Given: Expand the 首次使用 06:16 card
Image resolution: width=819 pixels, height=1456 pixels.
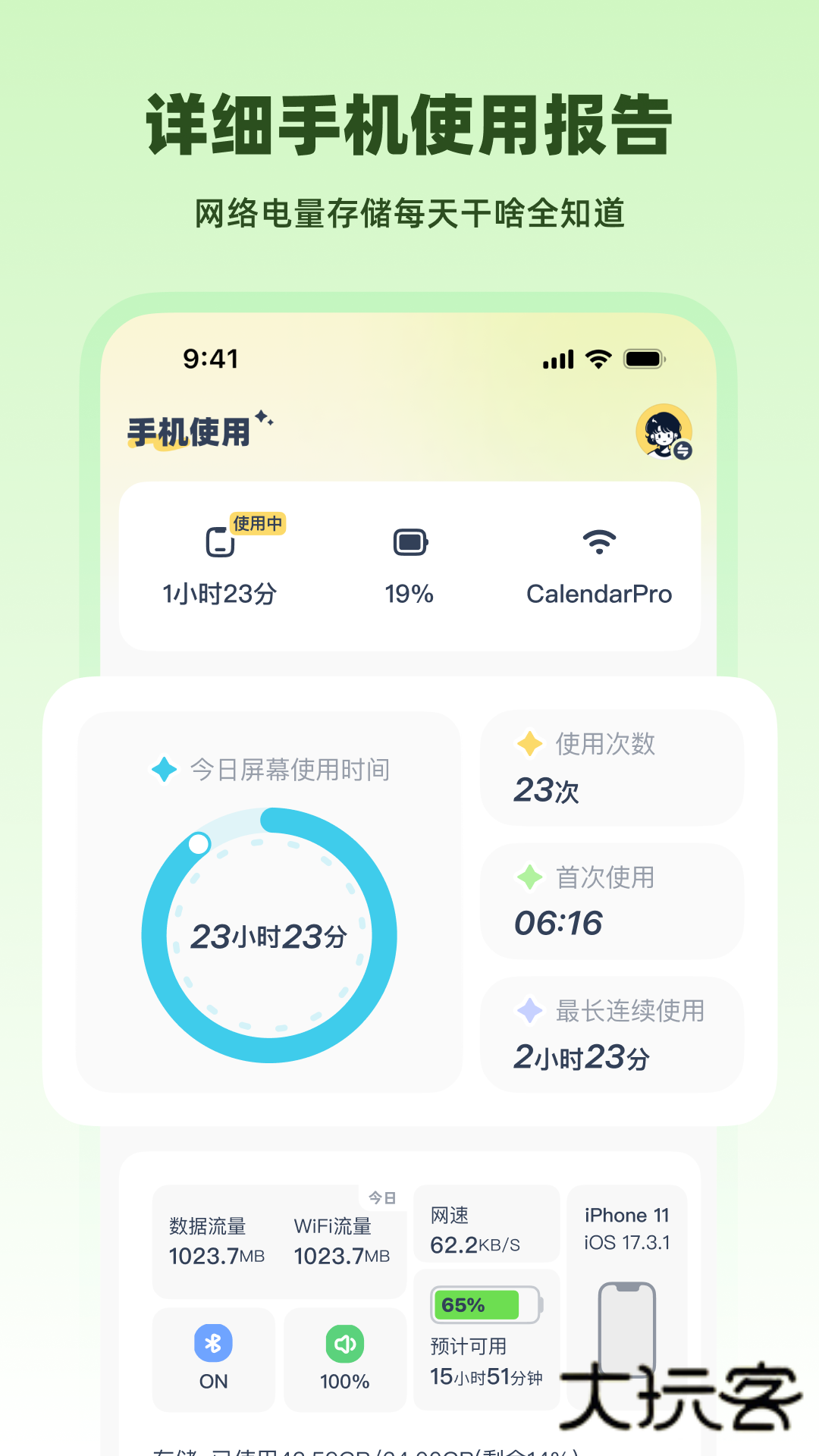Looking at the screenshot, I should 611,901.
